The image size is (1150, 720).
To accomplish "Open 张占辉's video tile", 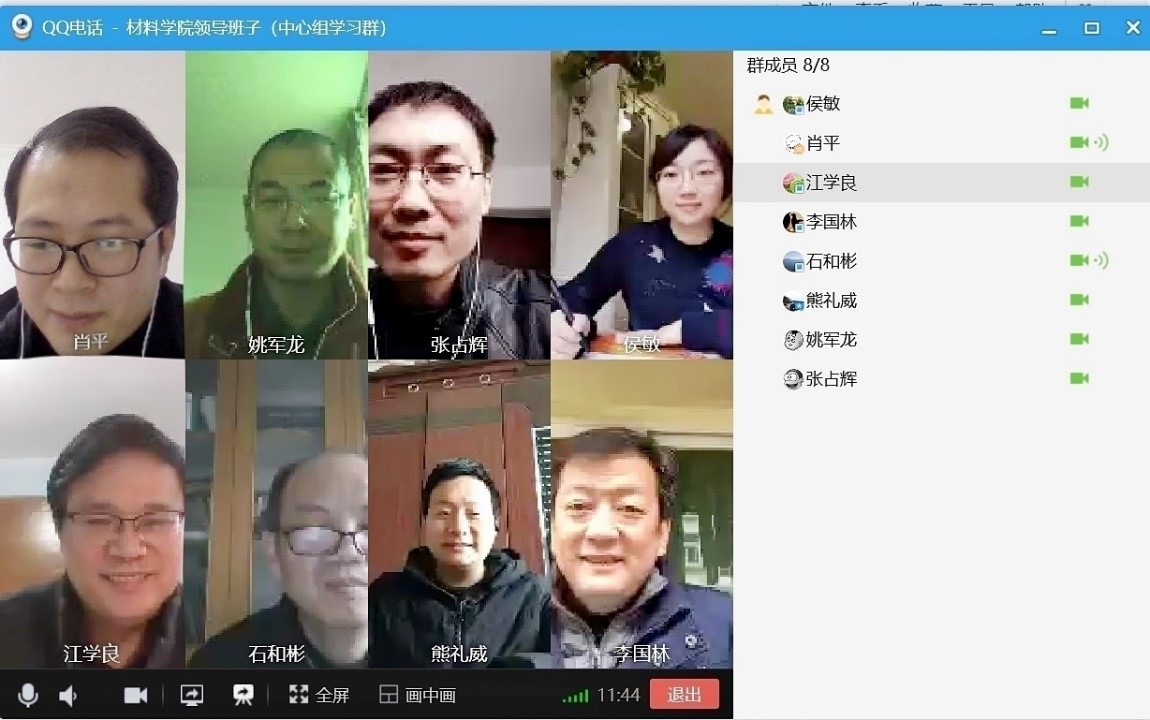I will click(459, 205).
